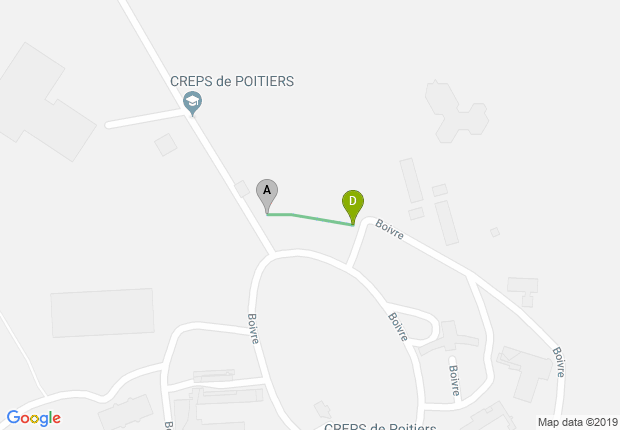Tap the gray marker labeled A
Viewport: 620px width, 430px height.
pyautogui.click(x=267, y=192)
